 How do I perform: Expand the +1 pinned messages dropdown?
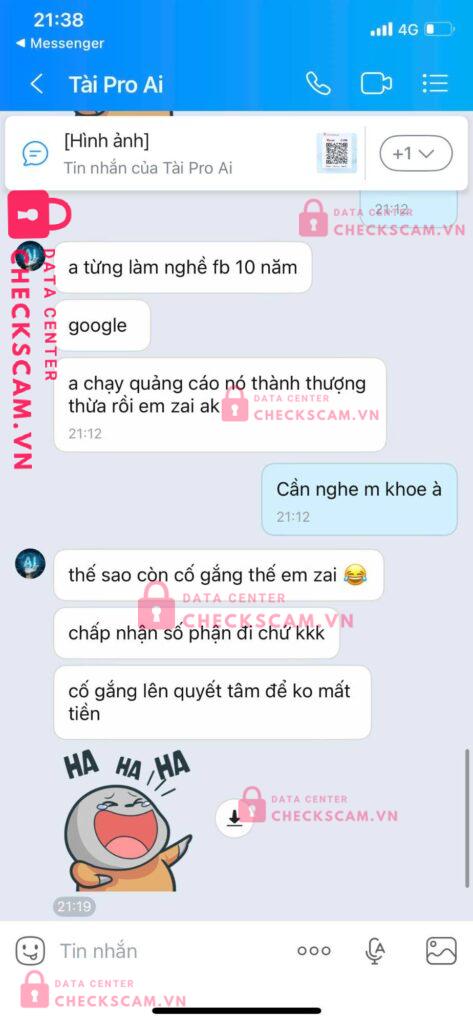416,153
